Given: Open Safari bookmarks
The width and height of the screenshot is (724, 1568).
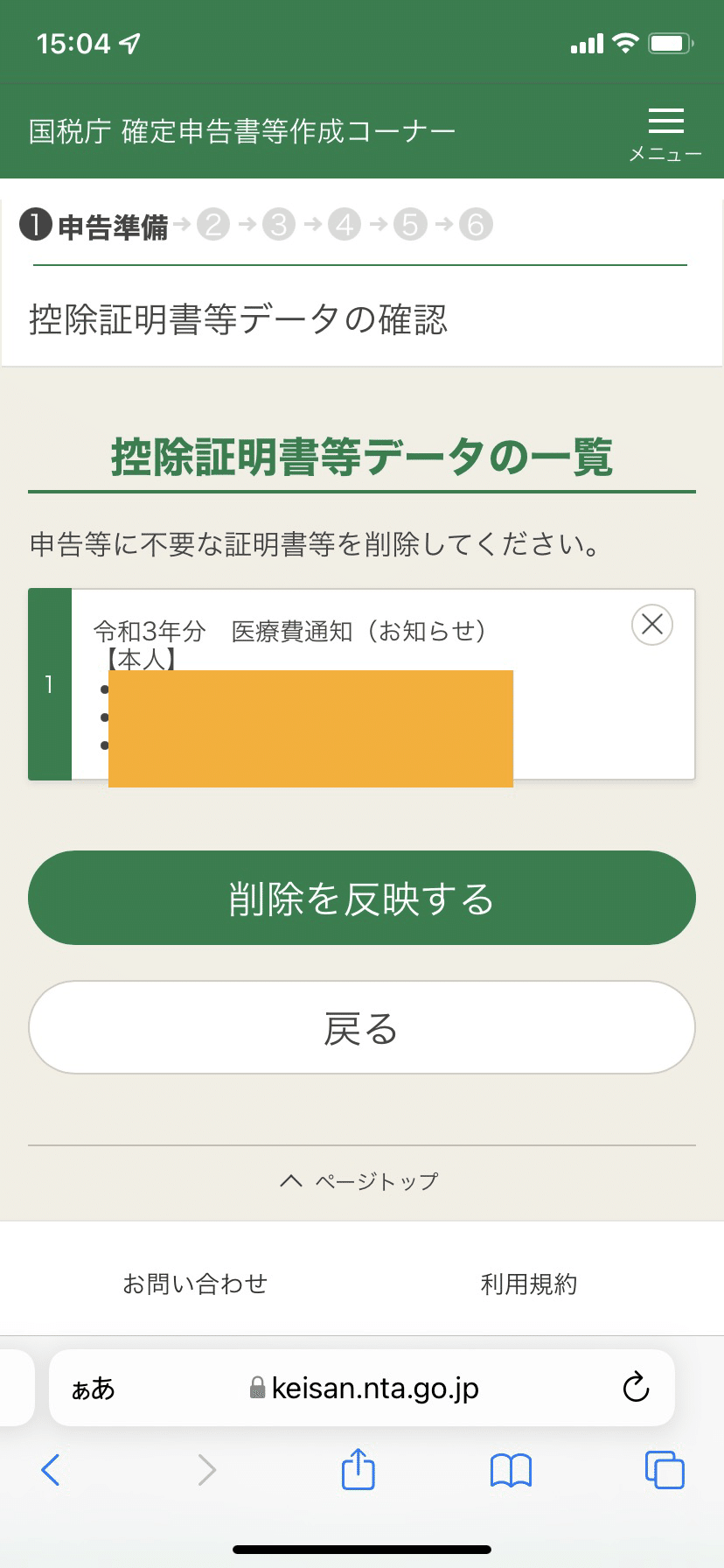Looking at the screenshot, I should coord(512,1470).
